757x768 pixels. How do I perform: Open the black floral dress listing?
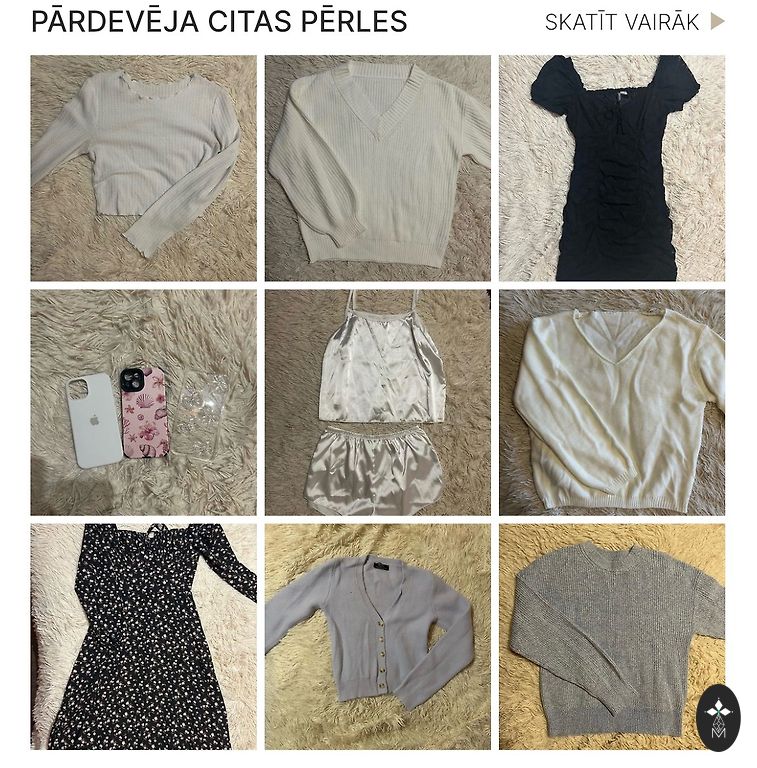tap(143, 636)
